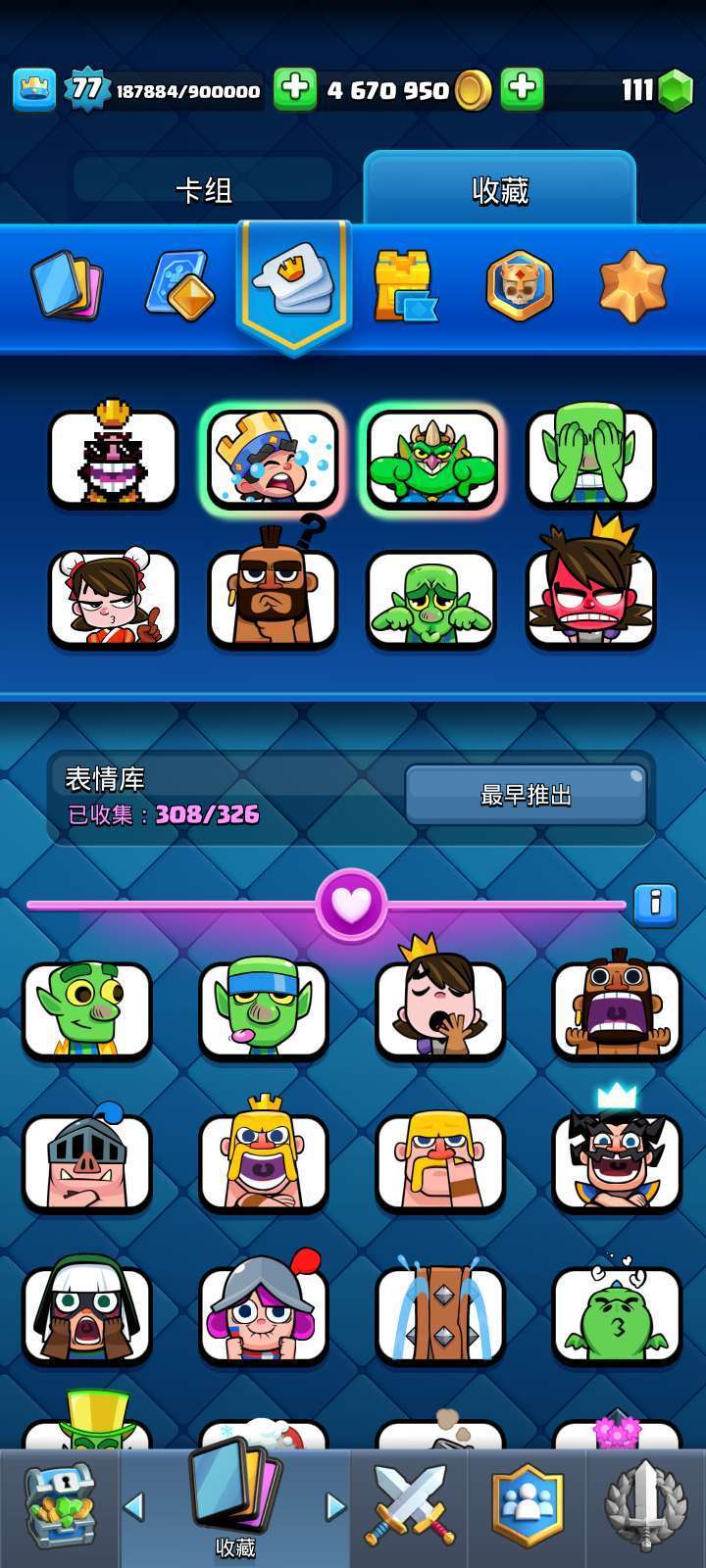The height and width of the screenshot is (1568, 706).
Task: Choose the crying log emote
Action: 440,1315
